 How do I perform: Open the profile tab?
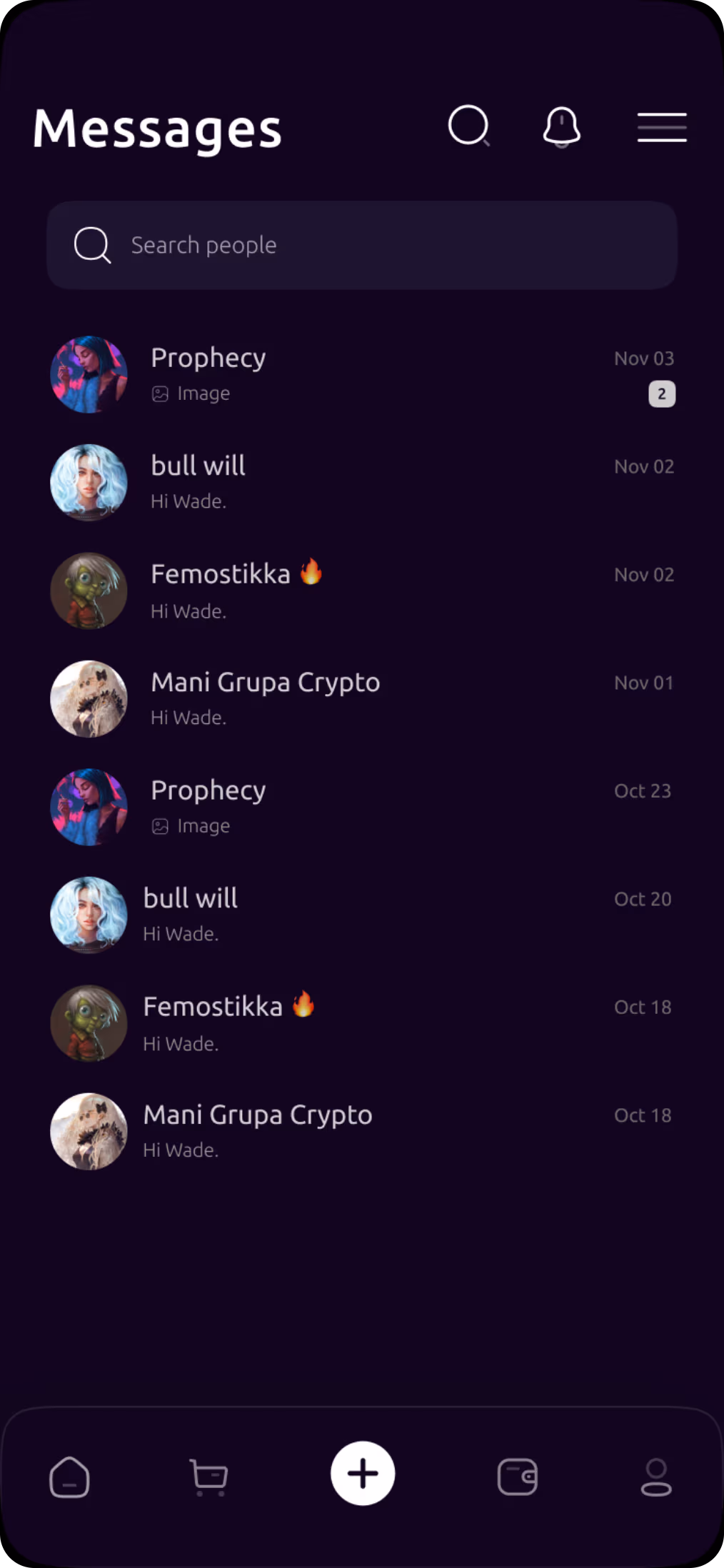tap(656, 1477)
